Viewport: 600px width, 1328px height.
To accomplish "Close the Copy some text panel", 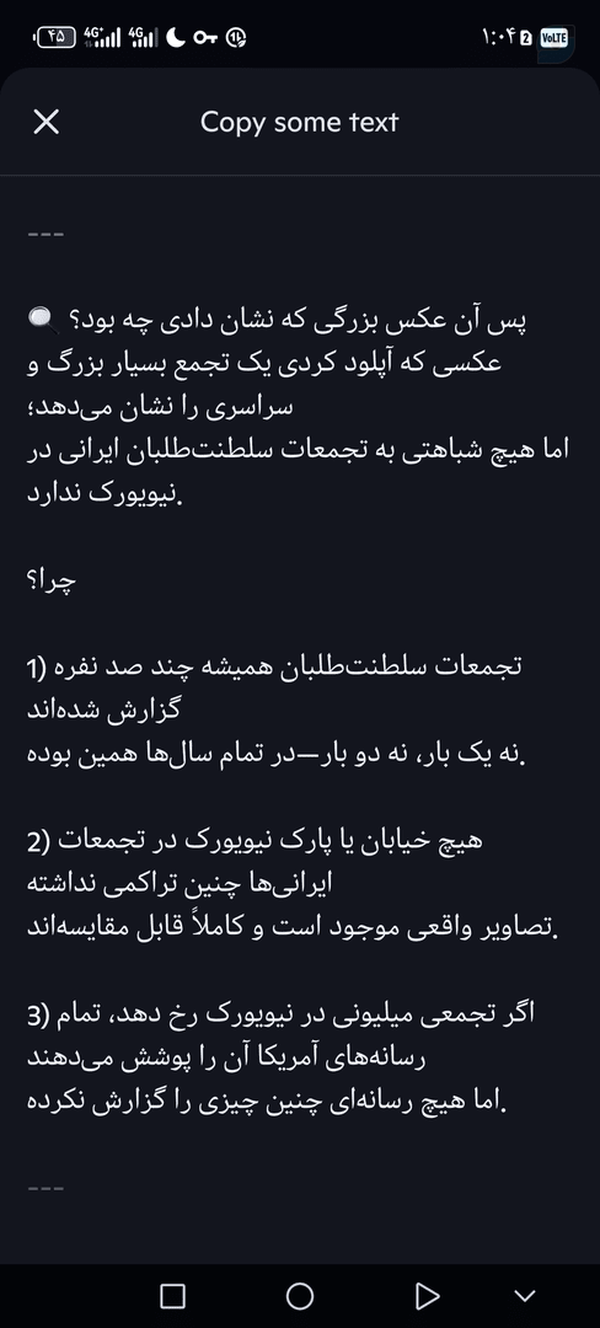I will pos(46,122).
